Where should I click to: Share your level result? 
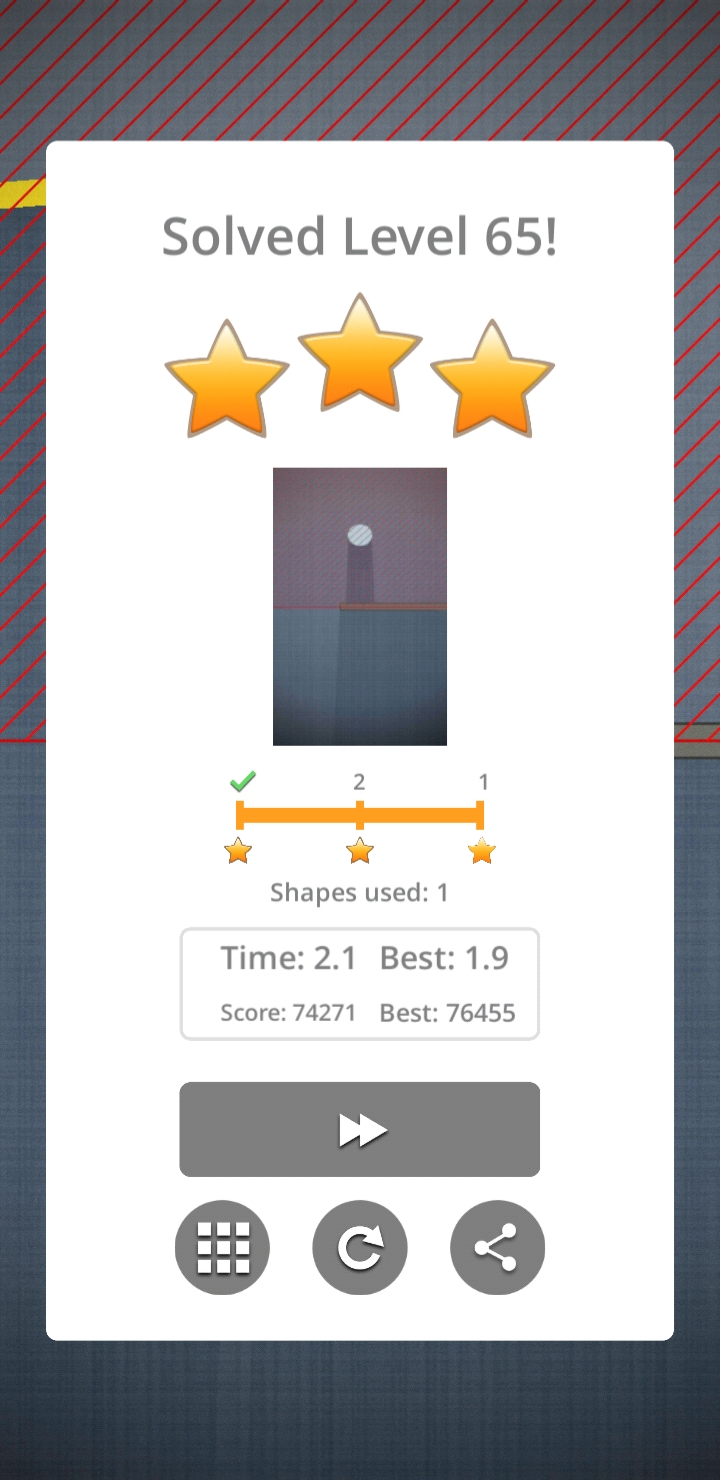497,1247
